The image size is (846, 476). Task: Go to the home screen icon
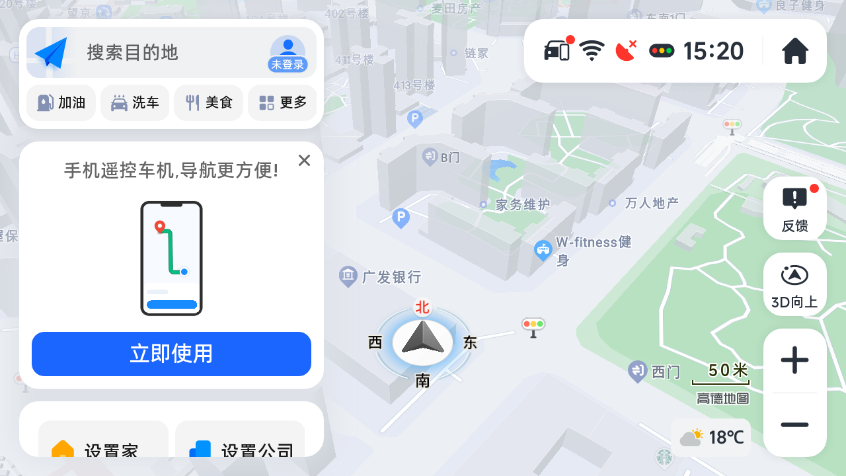coord(795,52)
